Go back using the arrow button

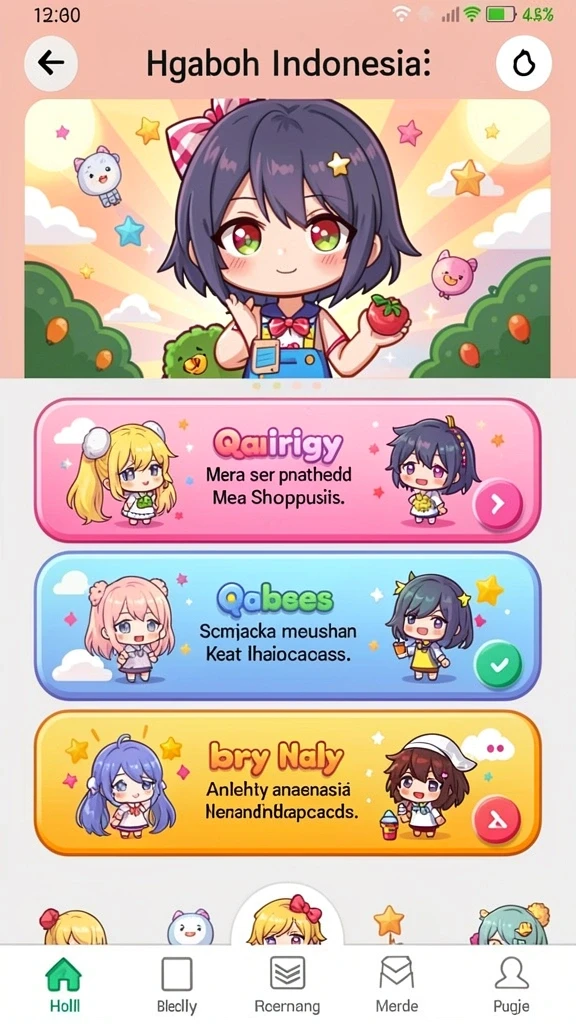[x=51, y=63]
